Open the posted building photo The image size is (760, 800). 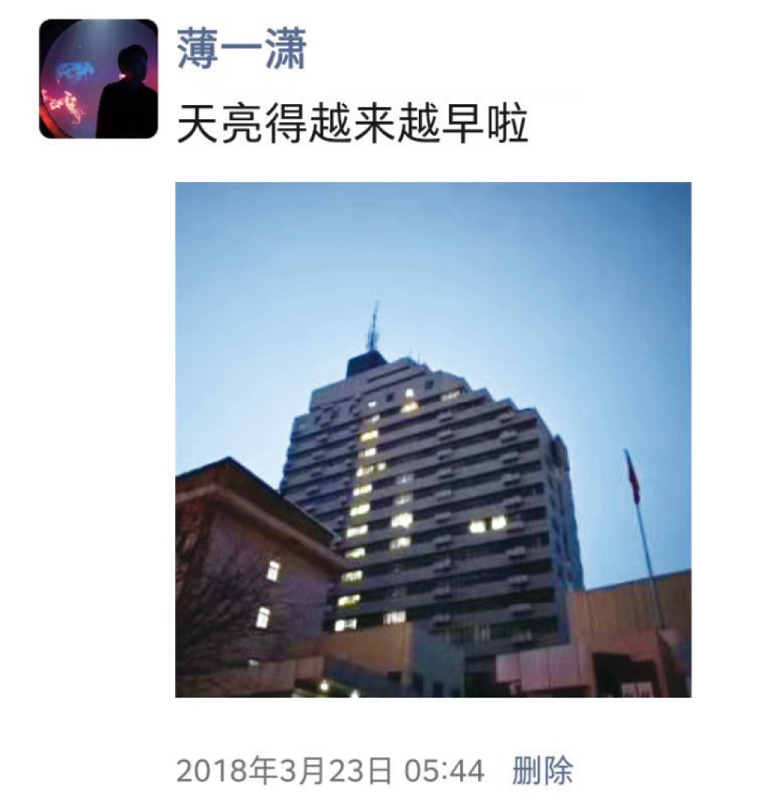click(x=433, y=439)
